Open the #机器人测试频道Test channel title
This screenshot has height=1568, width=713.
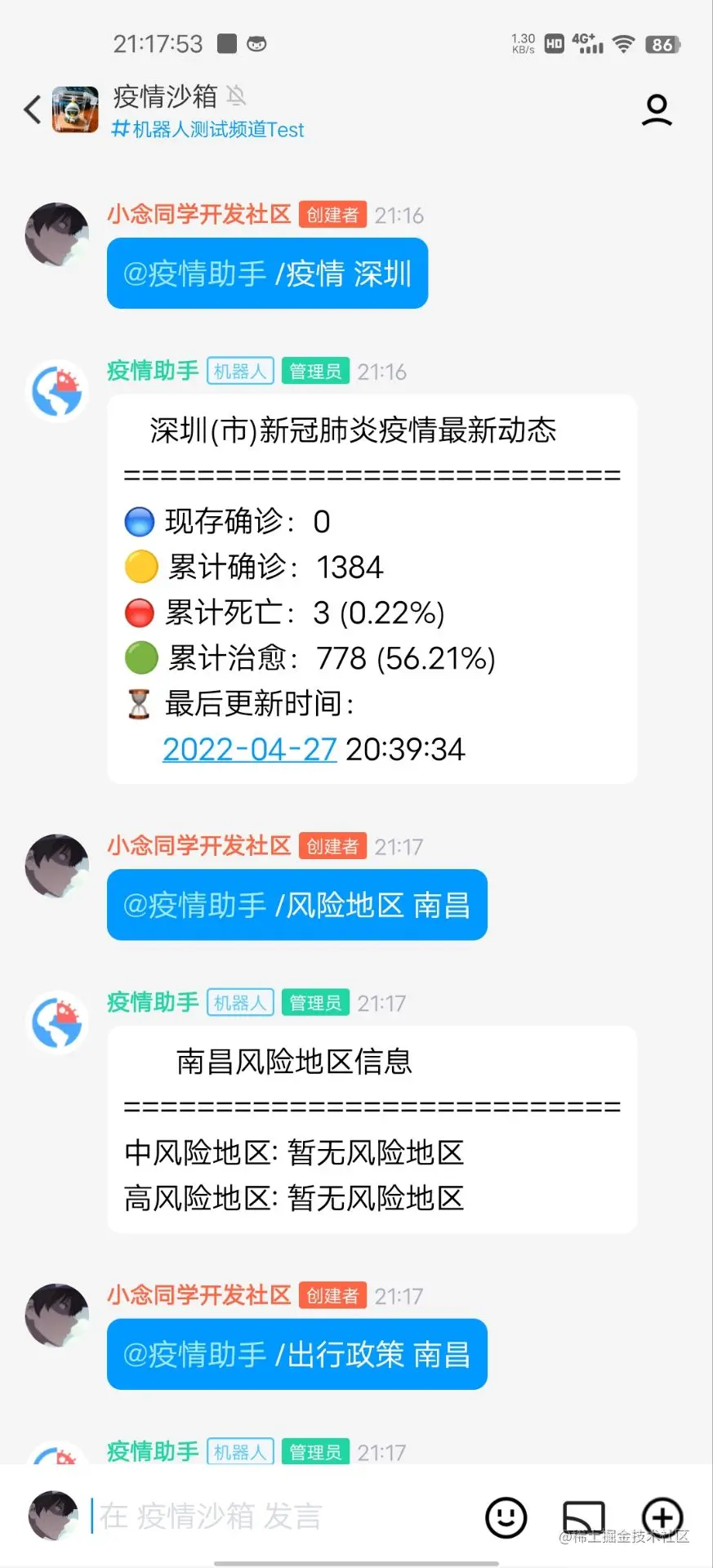pyautogui.click(x=207, y=130)
